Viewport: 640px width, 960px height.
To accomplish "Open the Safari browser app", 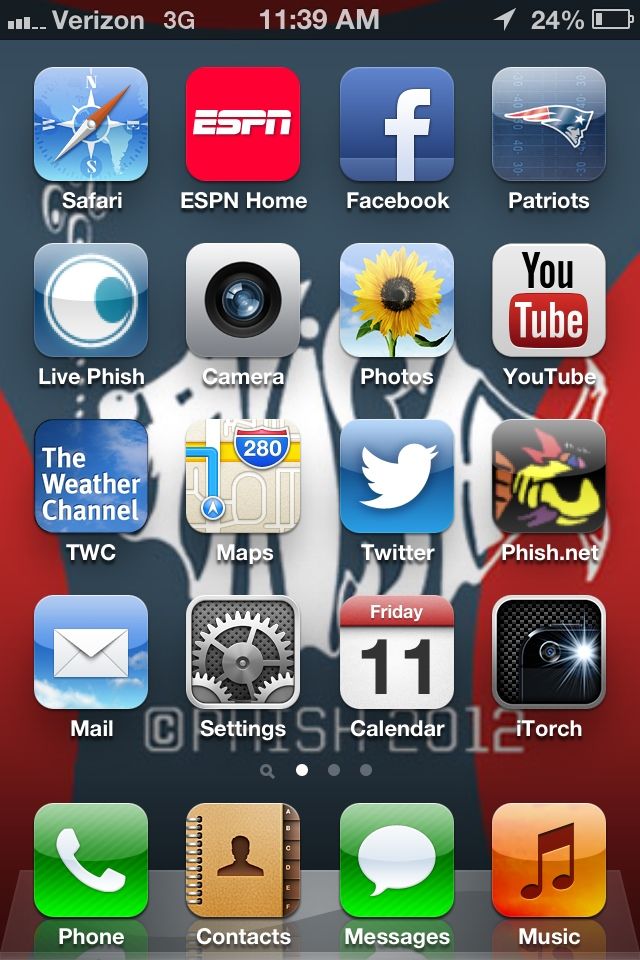I will click(91, 124).
